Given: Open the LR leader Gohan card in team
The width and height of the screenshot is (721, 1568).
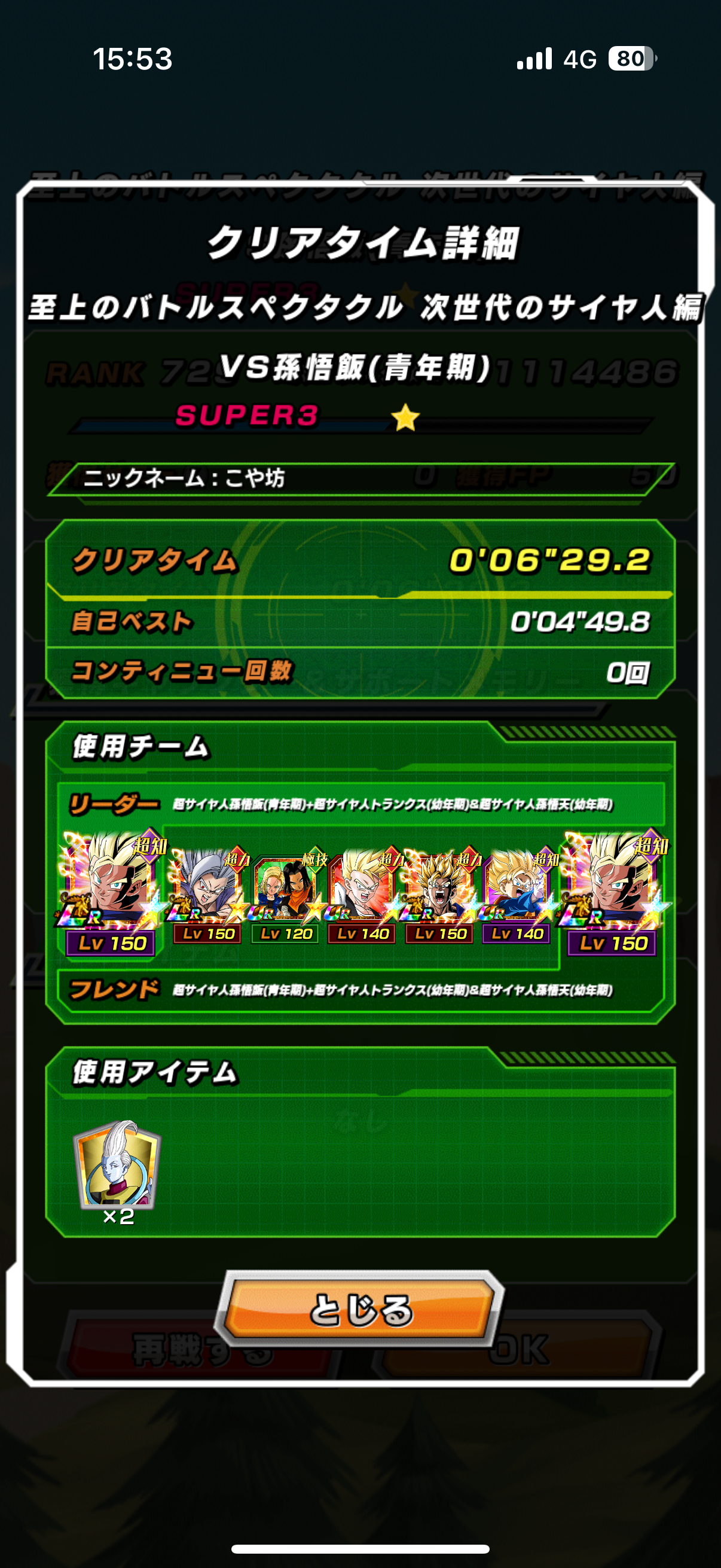Looking at the screenshot, I should pos(111,893).
